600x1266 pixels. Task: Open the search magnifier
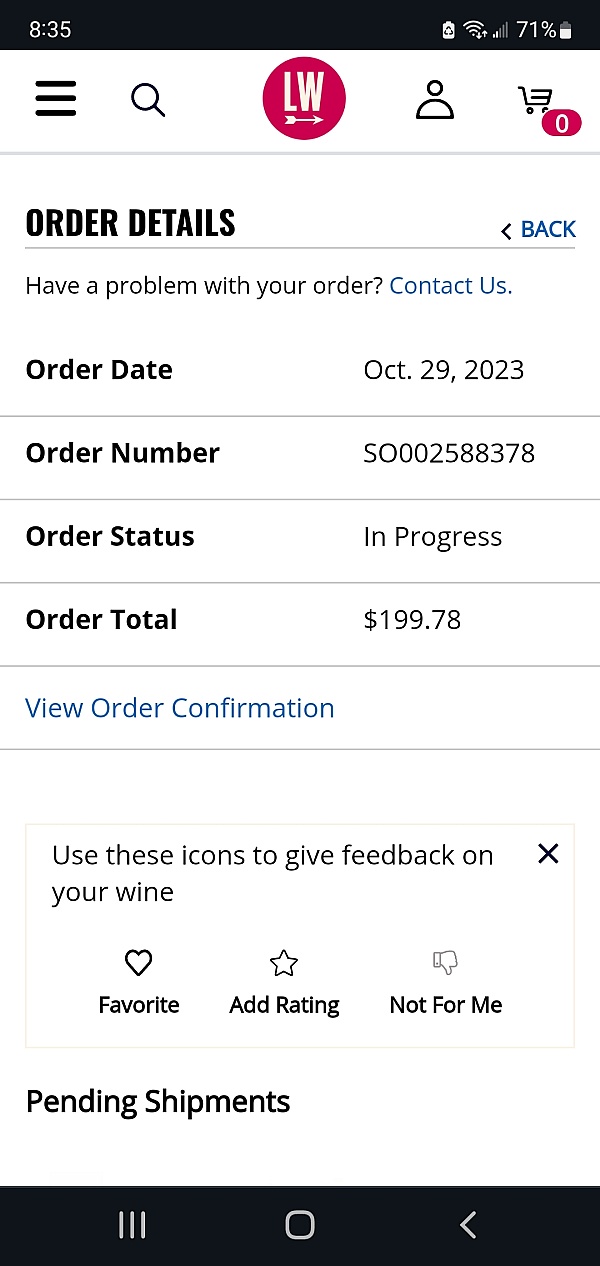click(x=148, y=100)
